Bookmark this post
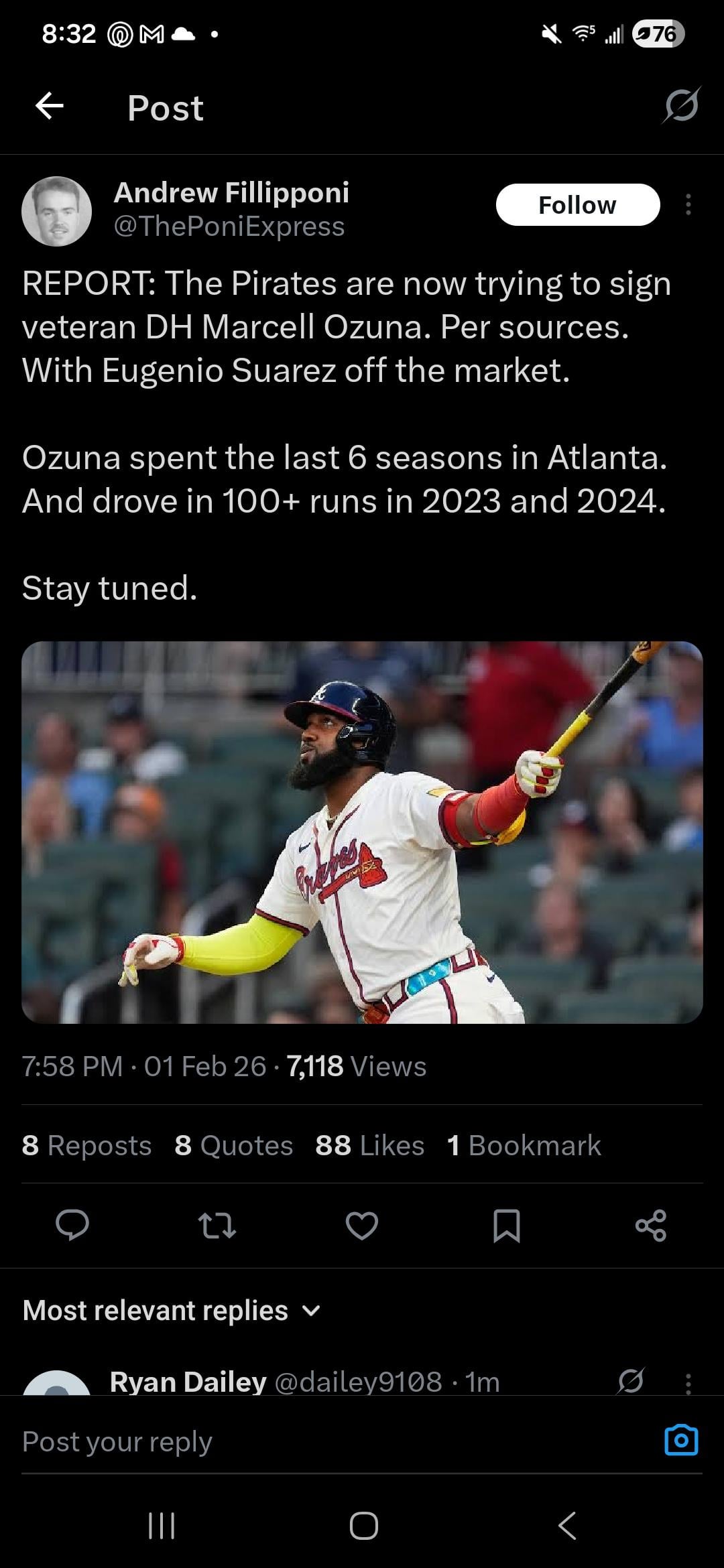 tap(506, 1226)
